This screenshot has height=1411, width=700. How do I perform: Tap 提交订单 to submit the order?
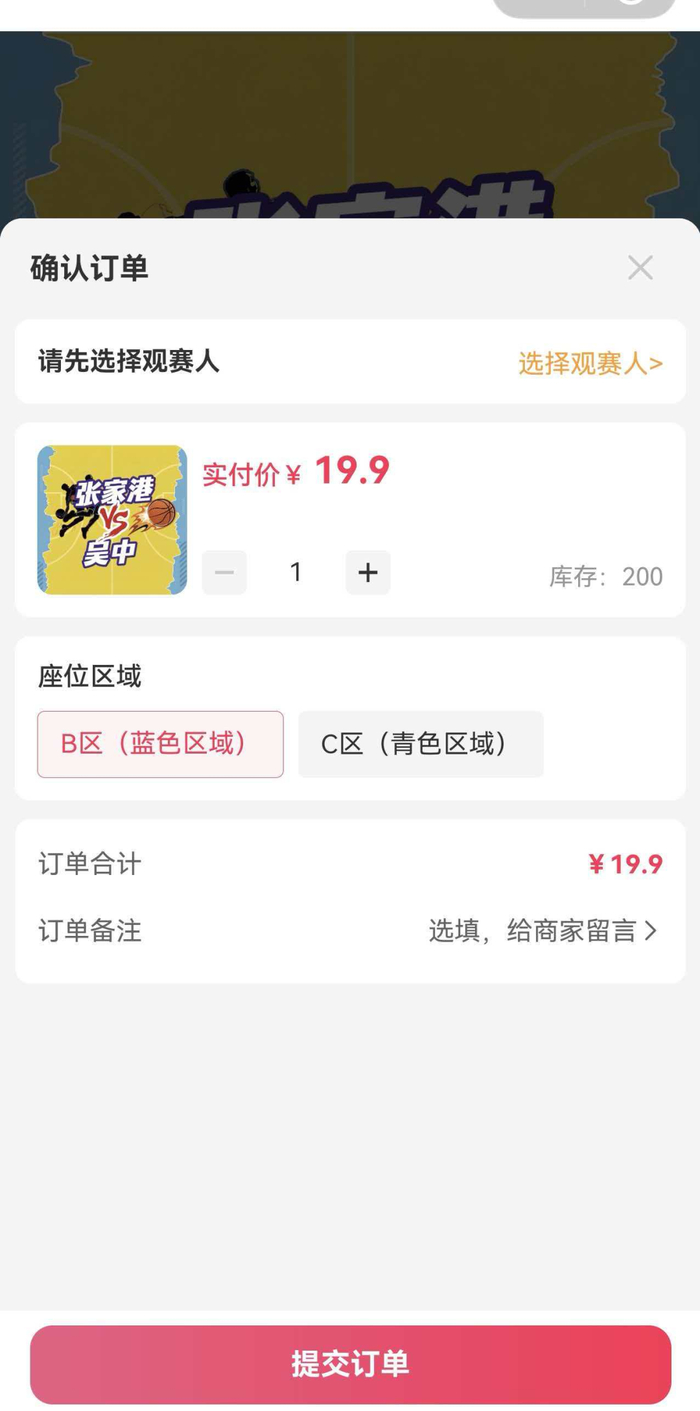click(x=350, y=1364)
